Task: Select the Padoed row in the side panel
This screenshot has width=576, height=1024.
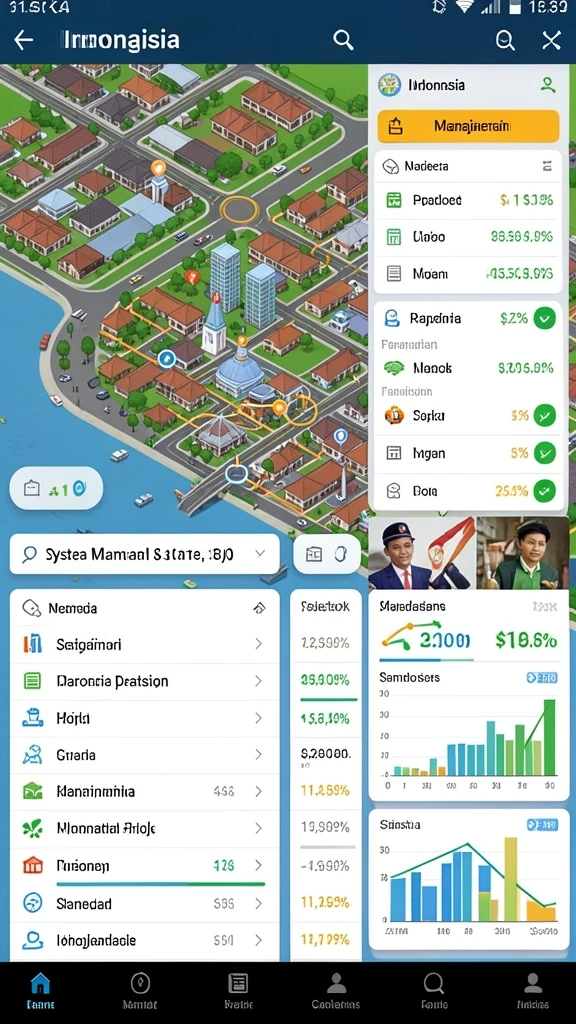Action: click(468, 200)
